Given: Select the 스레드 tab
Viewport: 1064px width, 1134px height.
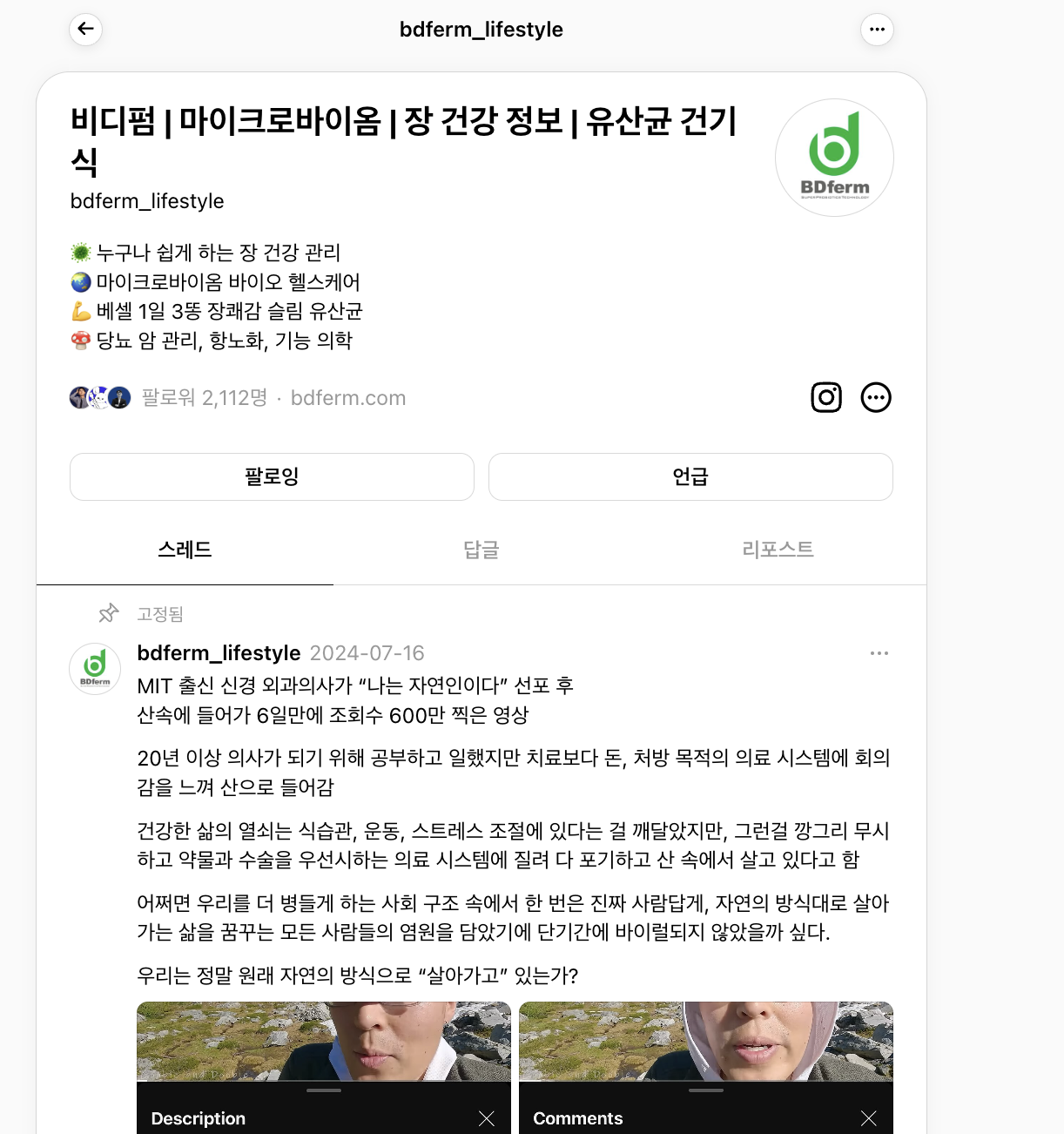Looking at the screenshot, I should [x=185, y=550].
